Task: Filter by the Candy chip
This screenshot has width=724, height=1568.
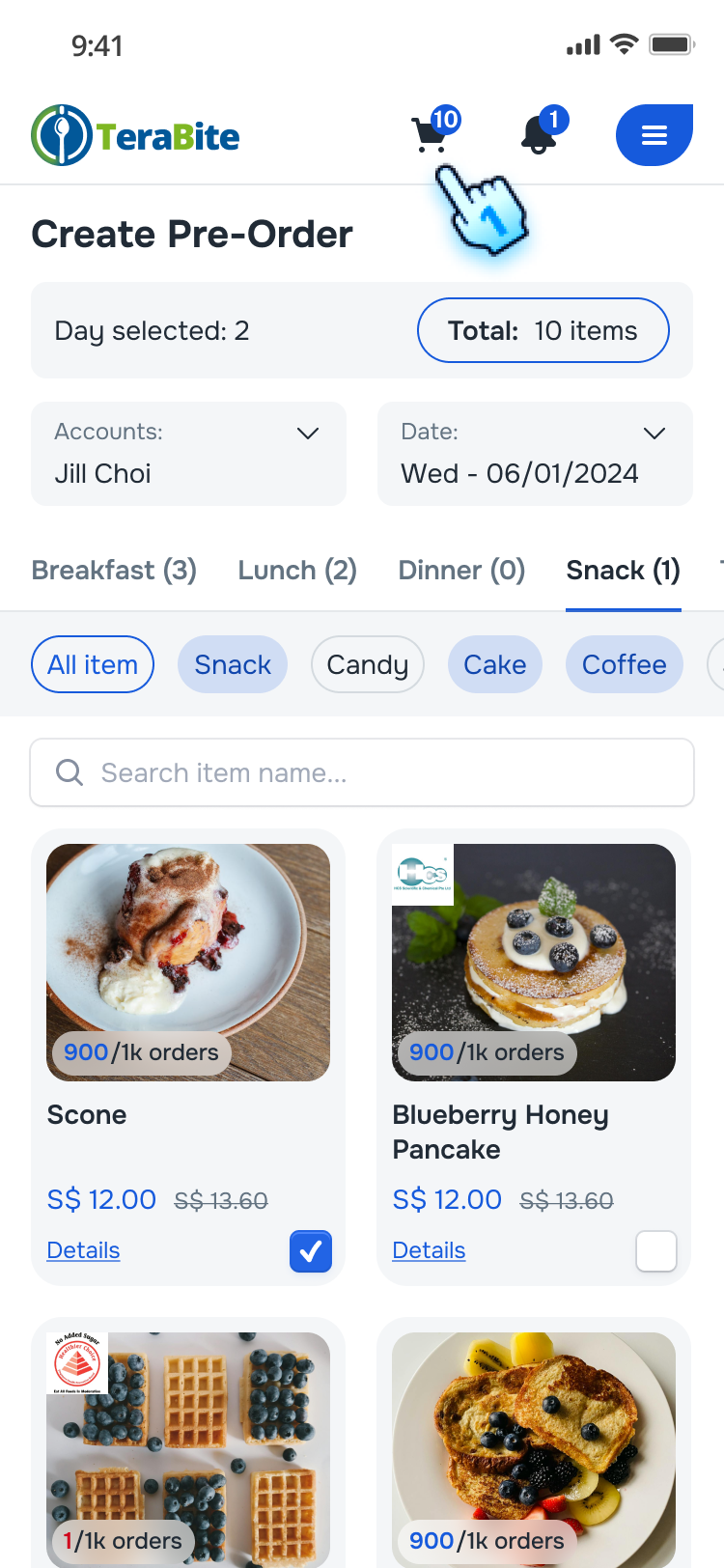Action: pos(367,664)
